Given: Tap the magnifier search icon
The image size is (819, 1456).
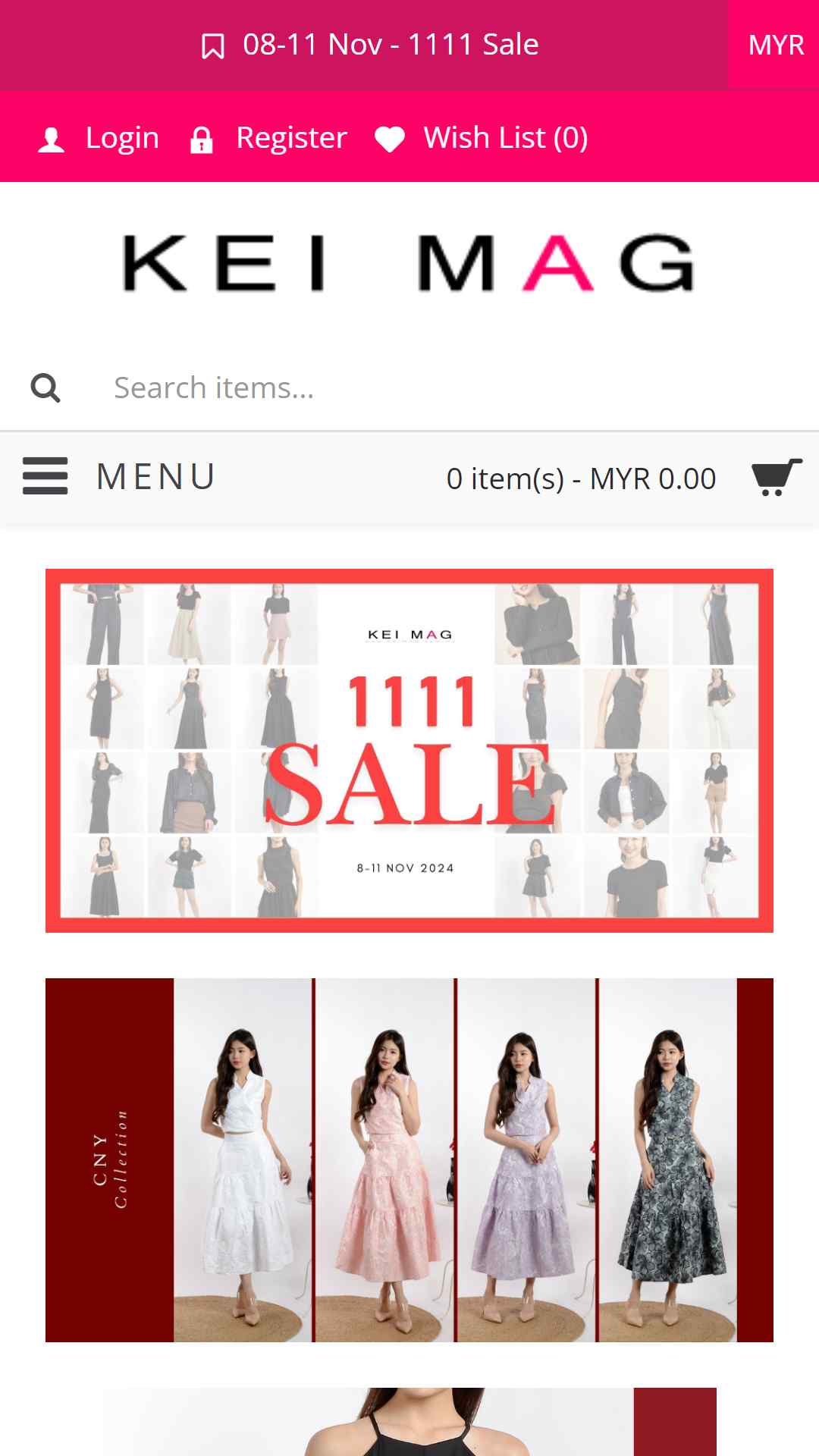Looking at the screenshot, I should tap(45, 388).
